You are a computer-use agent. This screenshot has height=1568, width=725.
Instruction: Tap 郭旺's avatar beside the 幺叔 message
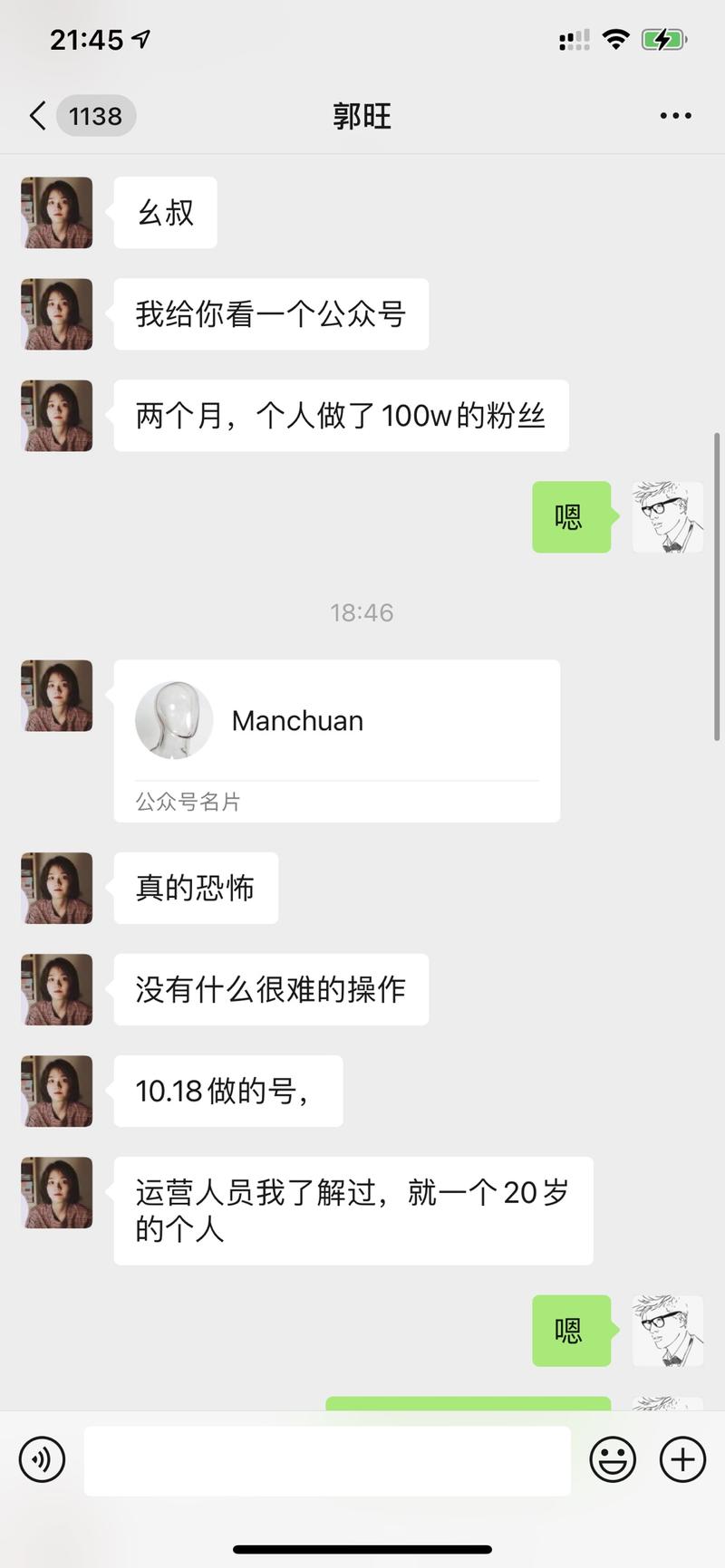pos(55,213)
